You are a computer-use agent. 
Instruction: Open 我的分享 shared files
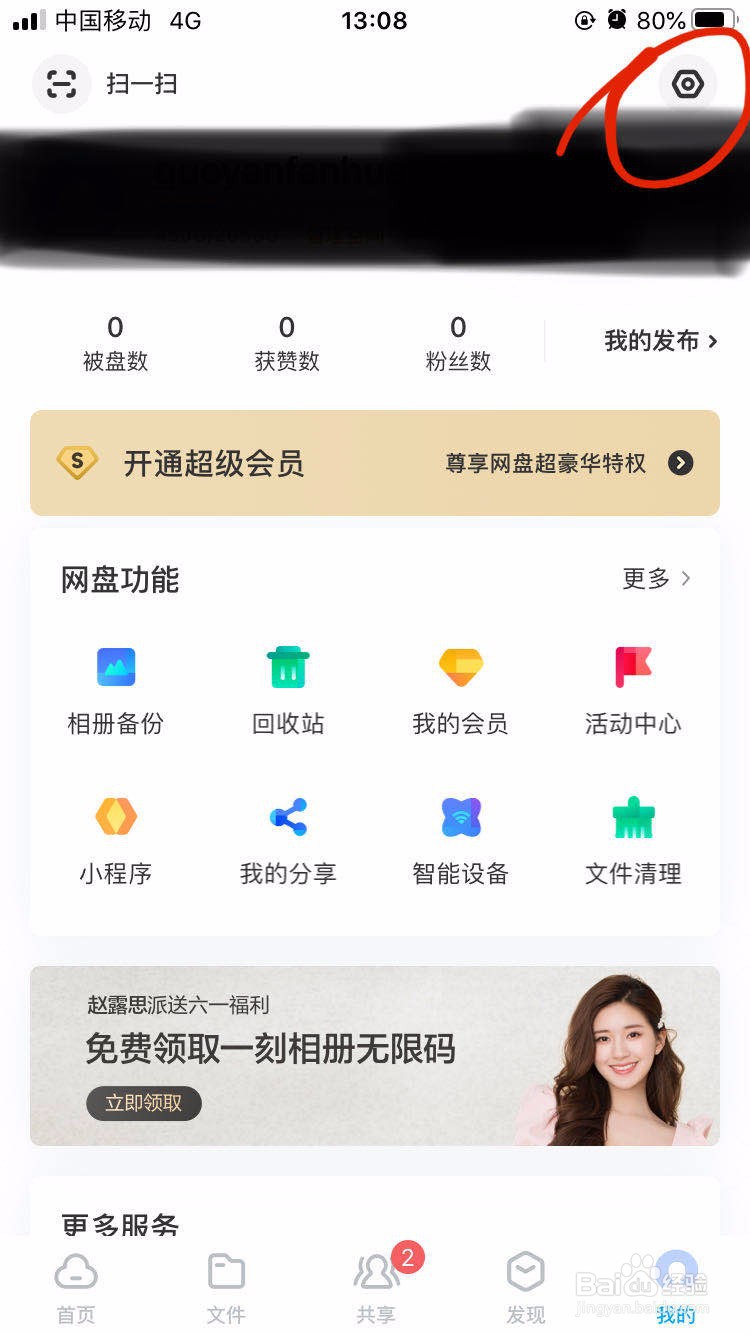pos(287,838)
